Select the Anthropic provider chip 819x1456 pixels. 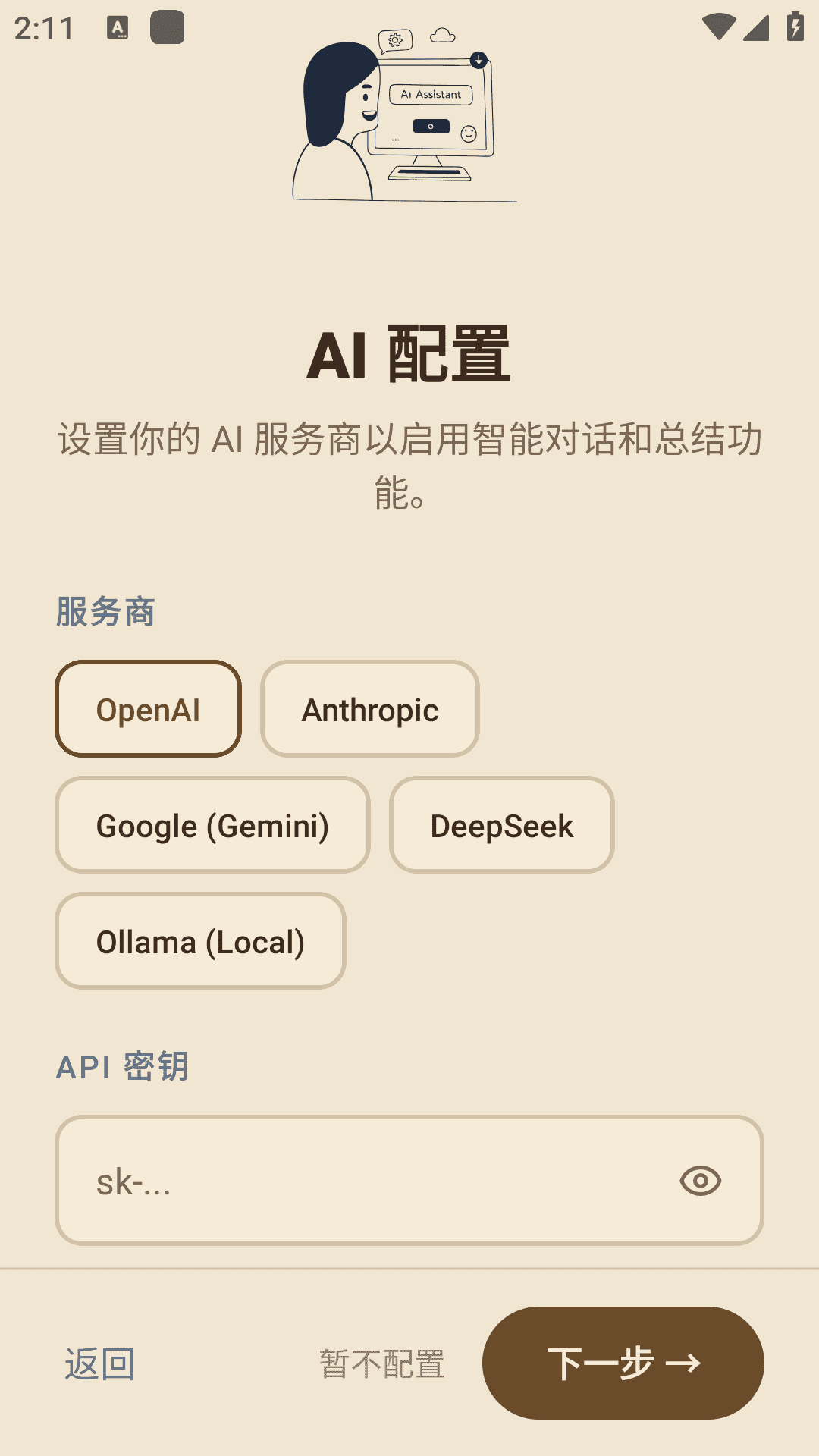(x=369, y=709)
